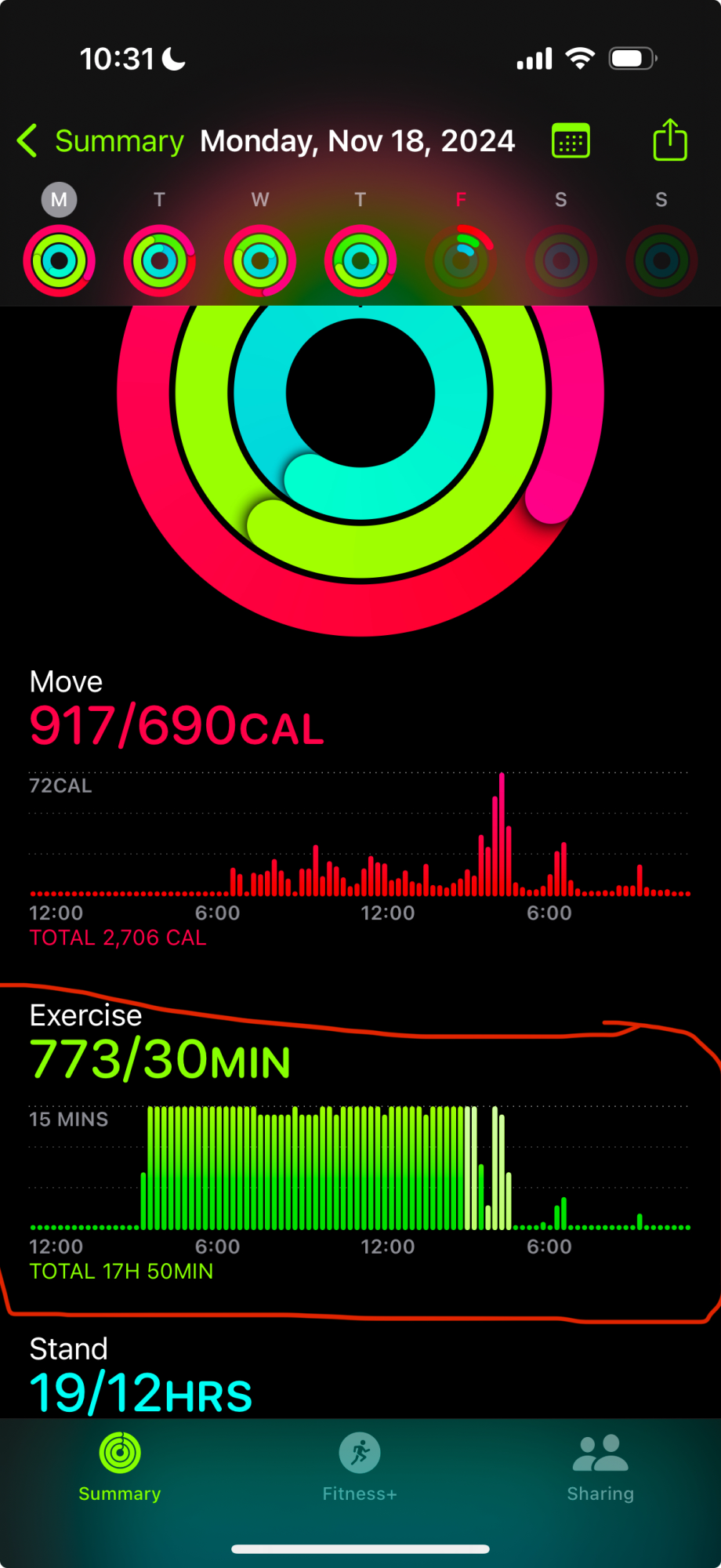This screenshot has width=721, height=1568.
Task: Select Thursday's completed activity ring
Action: coord(360,260)
